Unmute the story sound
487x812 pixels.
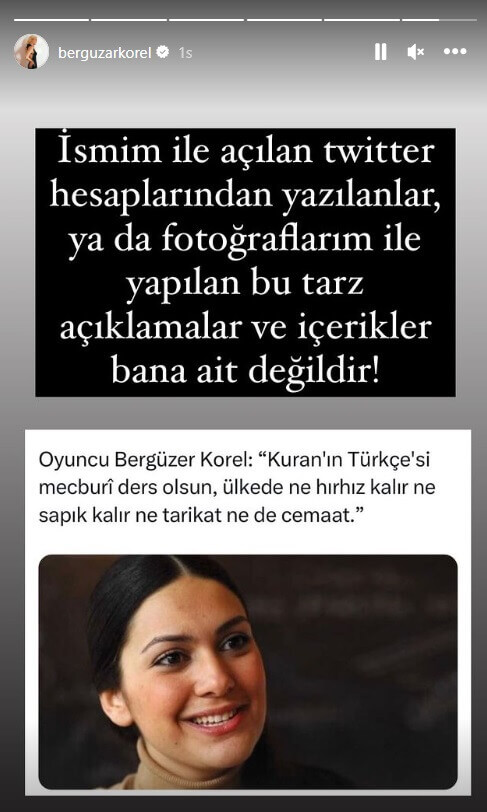tap(416, 52)
